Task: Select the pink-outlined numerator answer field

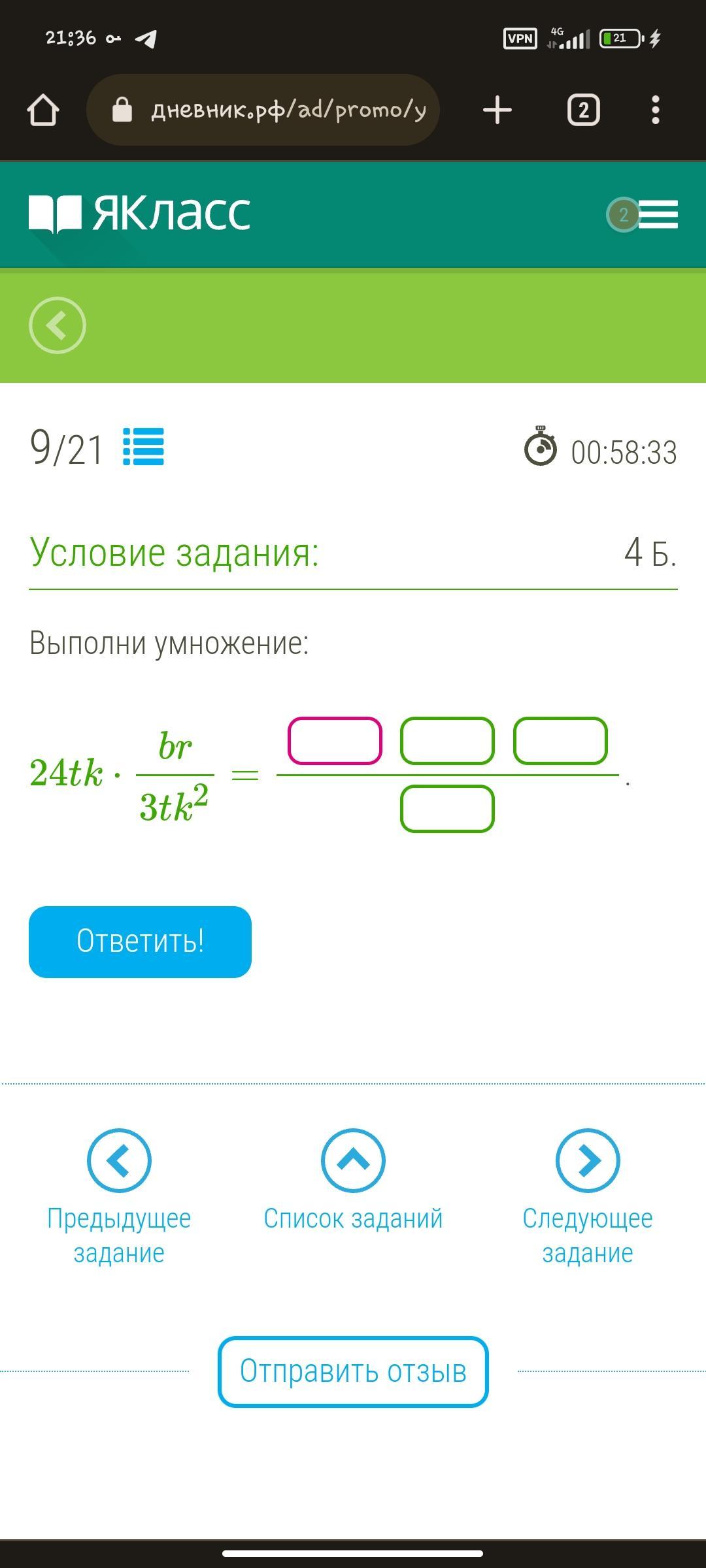Action: (x=335, y=741)
